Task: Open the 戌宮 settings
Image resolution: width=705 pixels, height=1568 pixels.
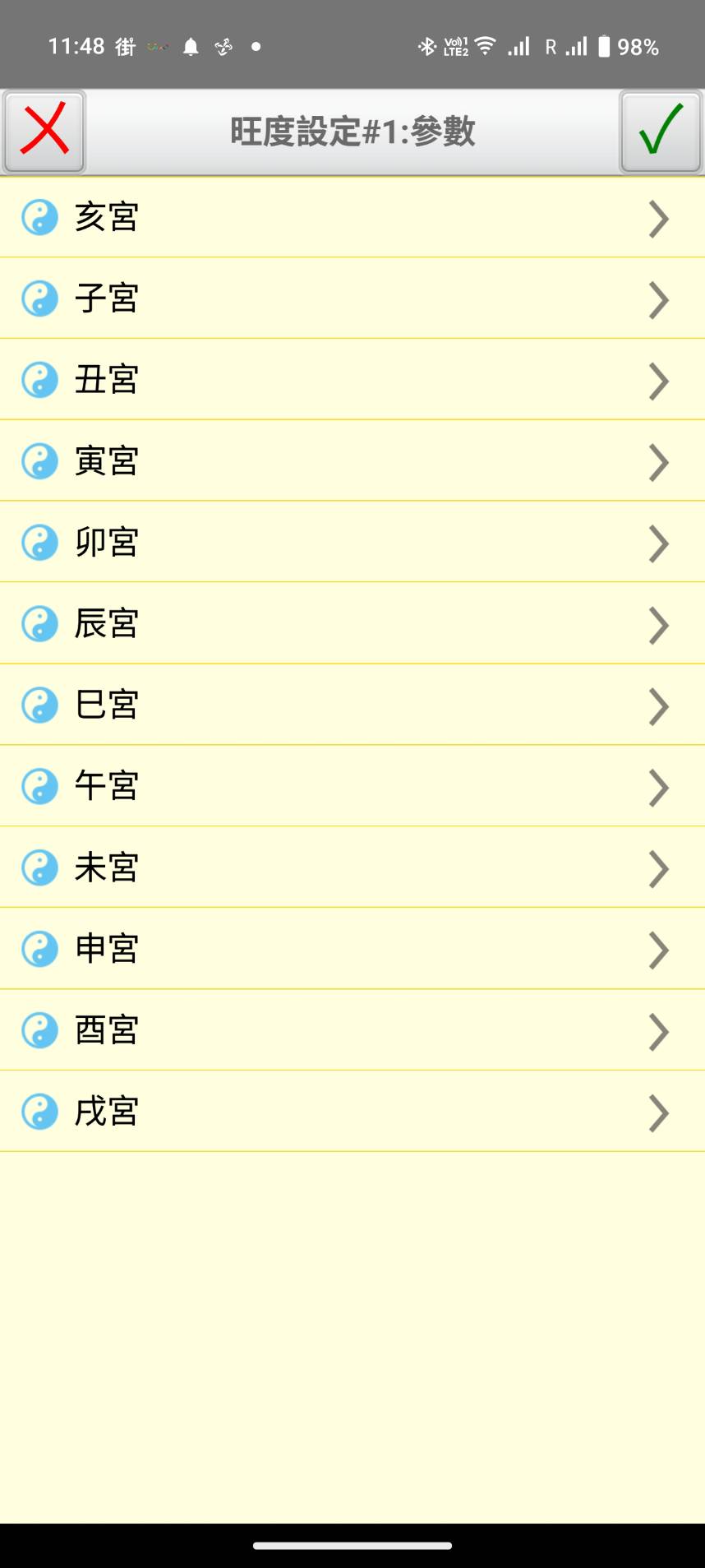Action: [x=352, y=1112]
